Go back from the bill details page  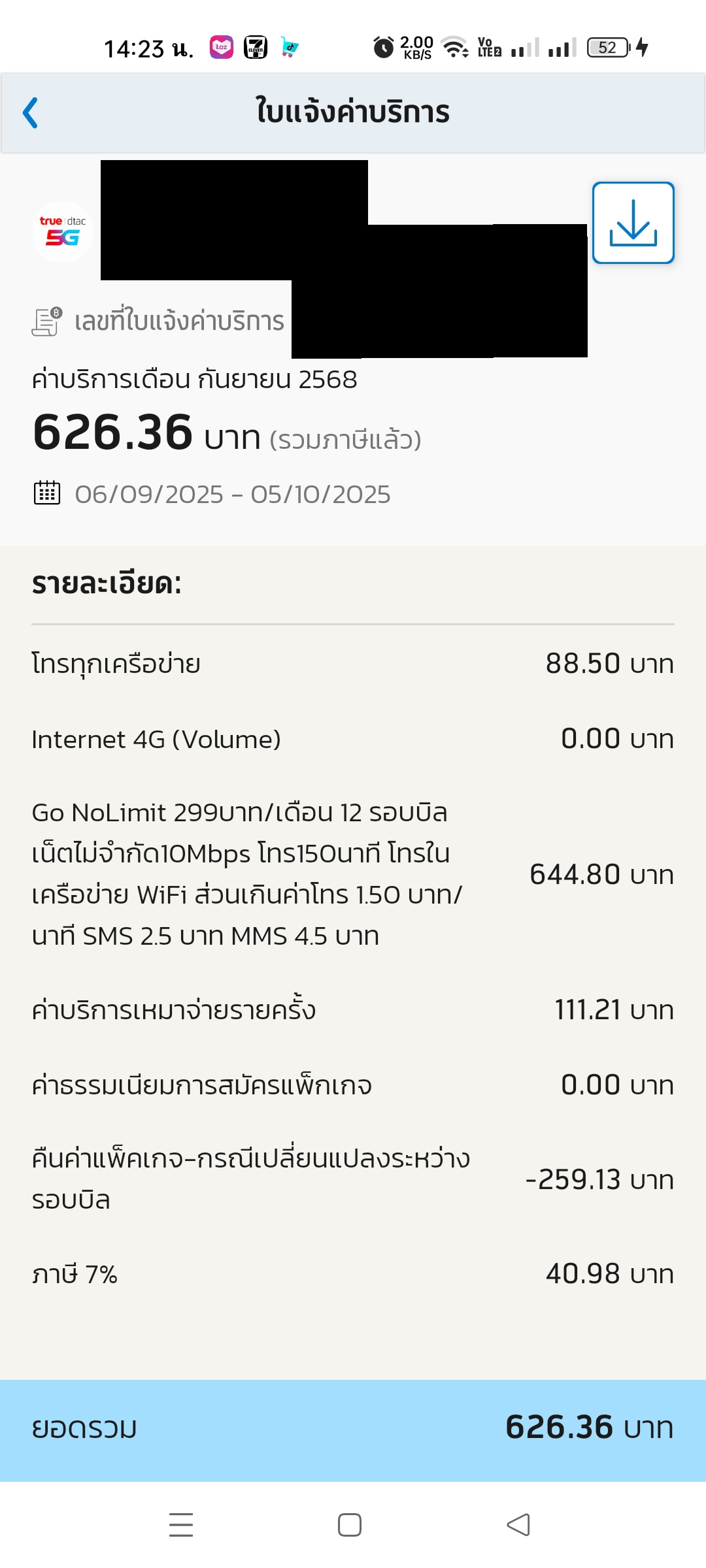31,113
